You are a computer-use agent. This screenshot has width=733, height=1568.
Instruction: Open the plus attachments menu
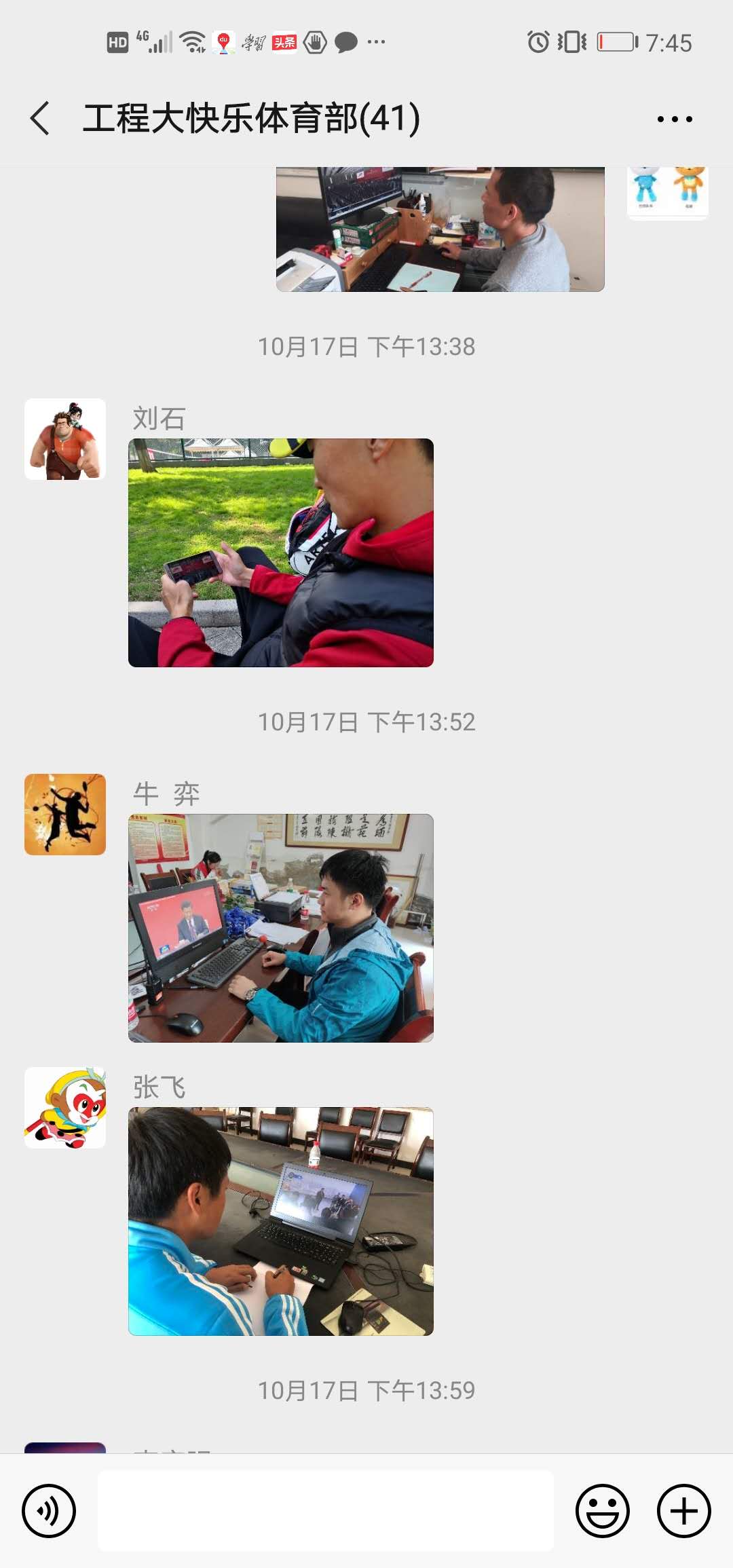683,1511
